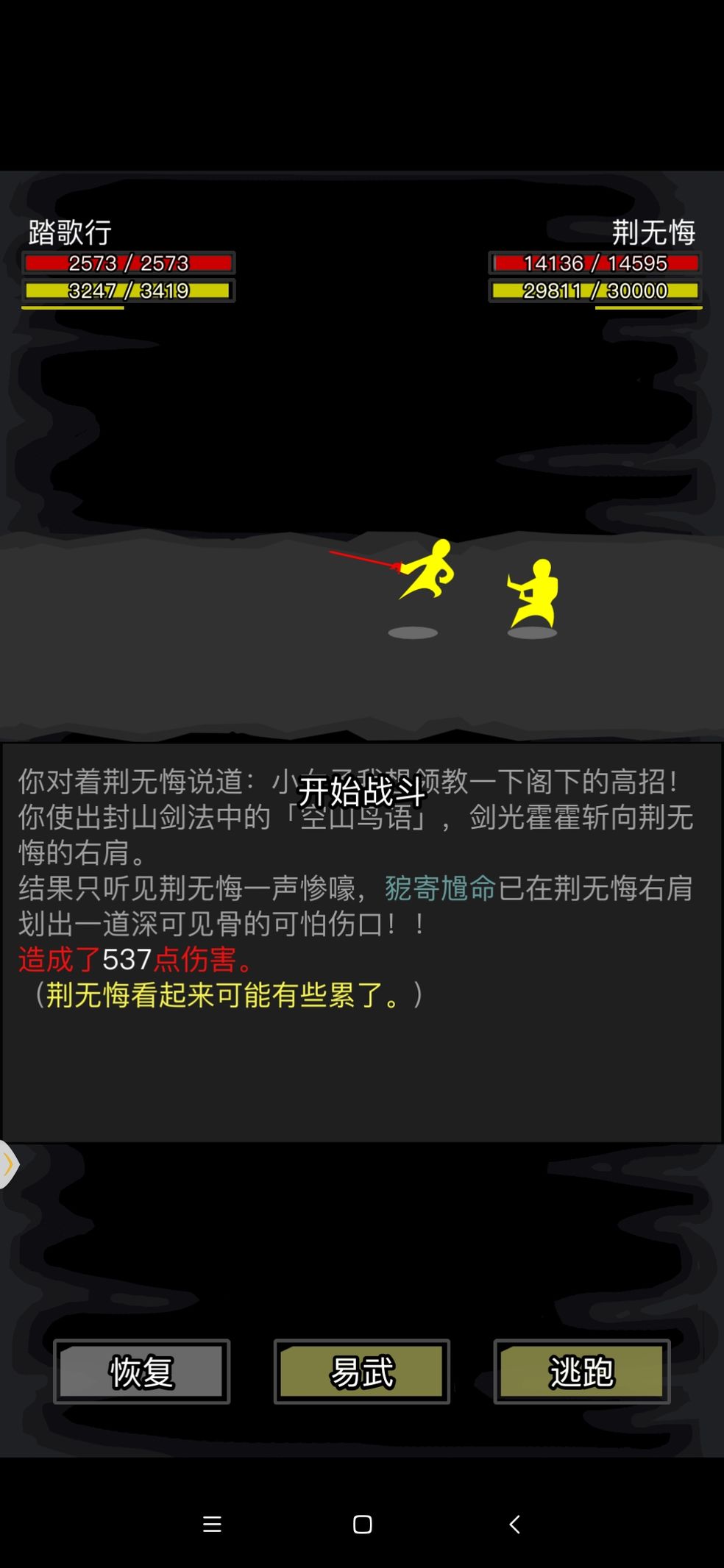This screenshot has height=1568, width=724.
Task: Tap the name label 踏歌行
Action: (x=69, y=234)
